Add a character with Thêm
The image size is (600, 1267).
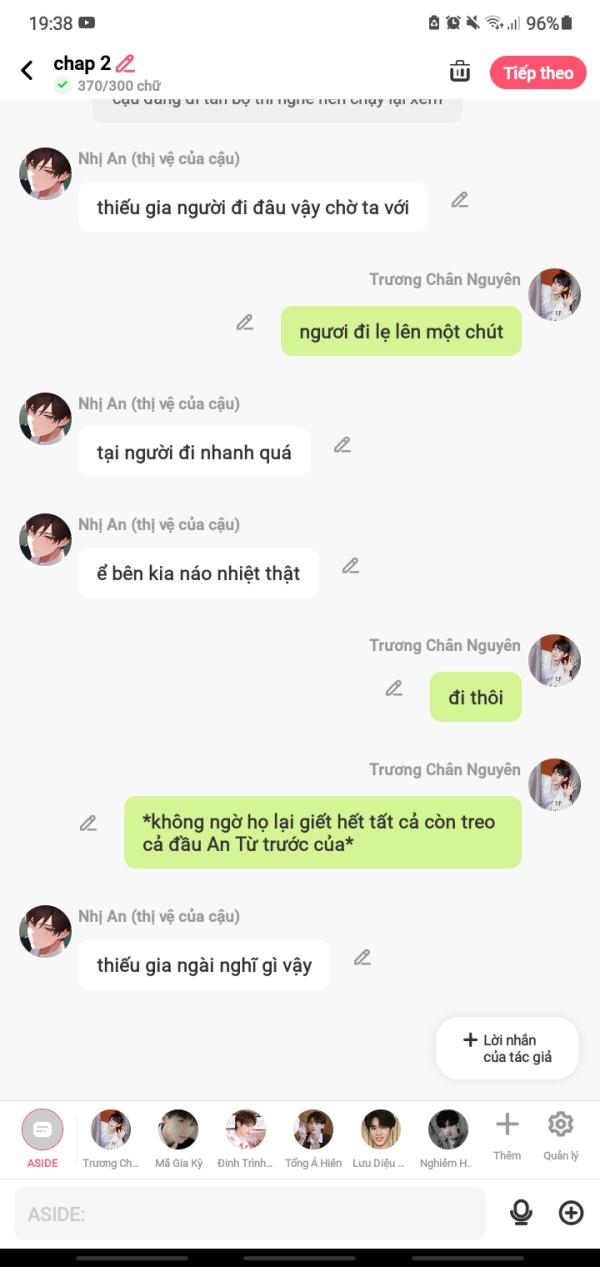[507, 1135]
